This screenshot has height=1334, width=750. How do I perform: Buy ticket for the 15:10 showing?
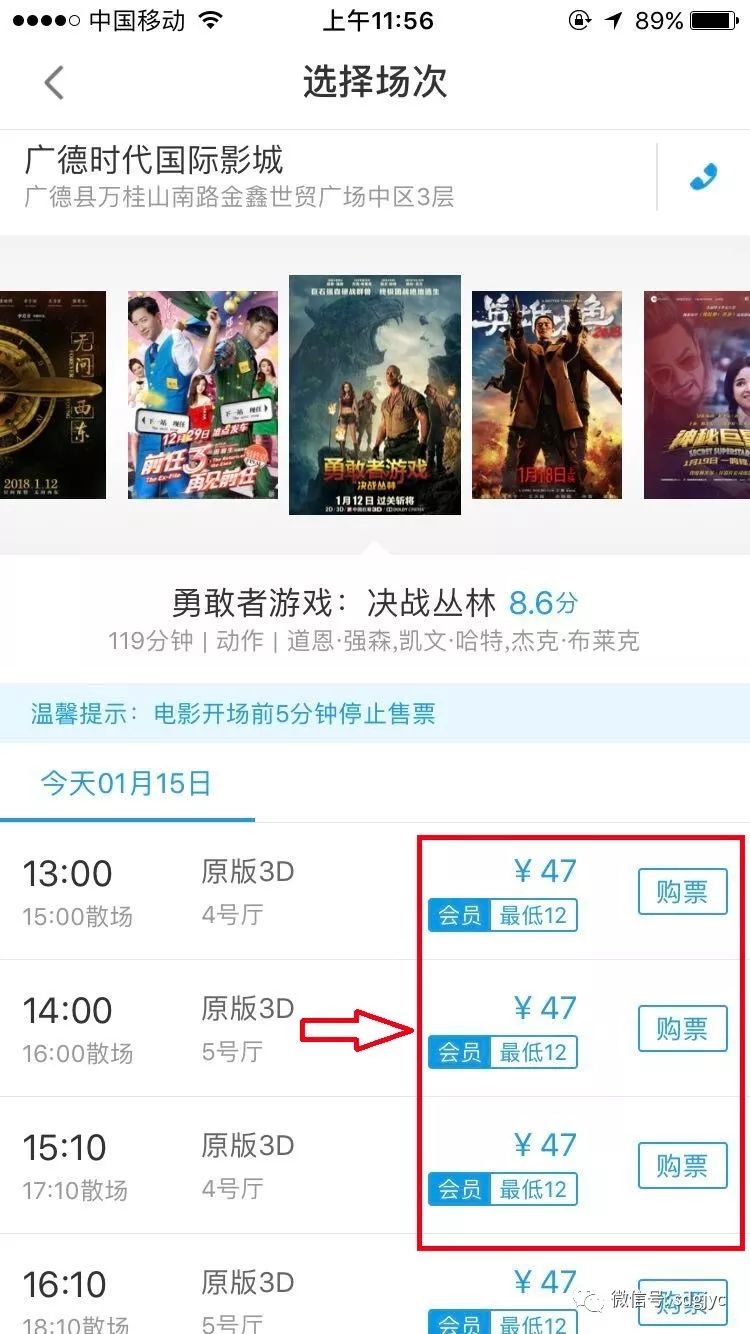coord(682,1165)
